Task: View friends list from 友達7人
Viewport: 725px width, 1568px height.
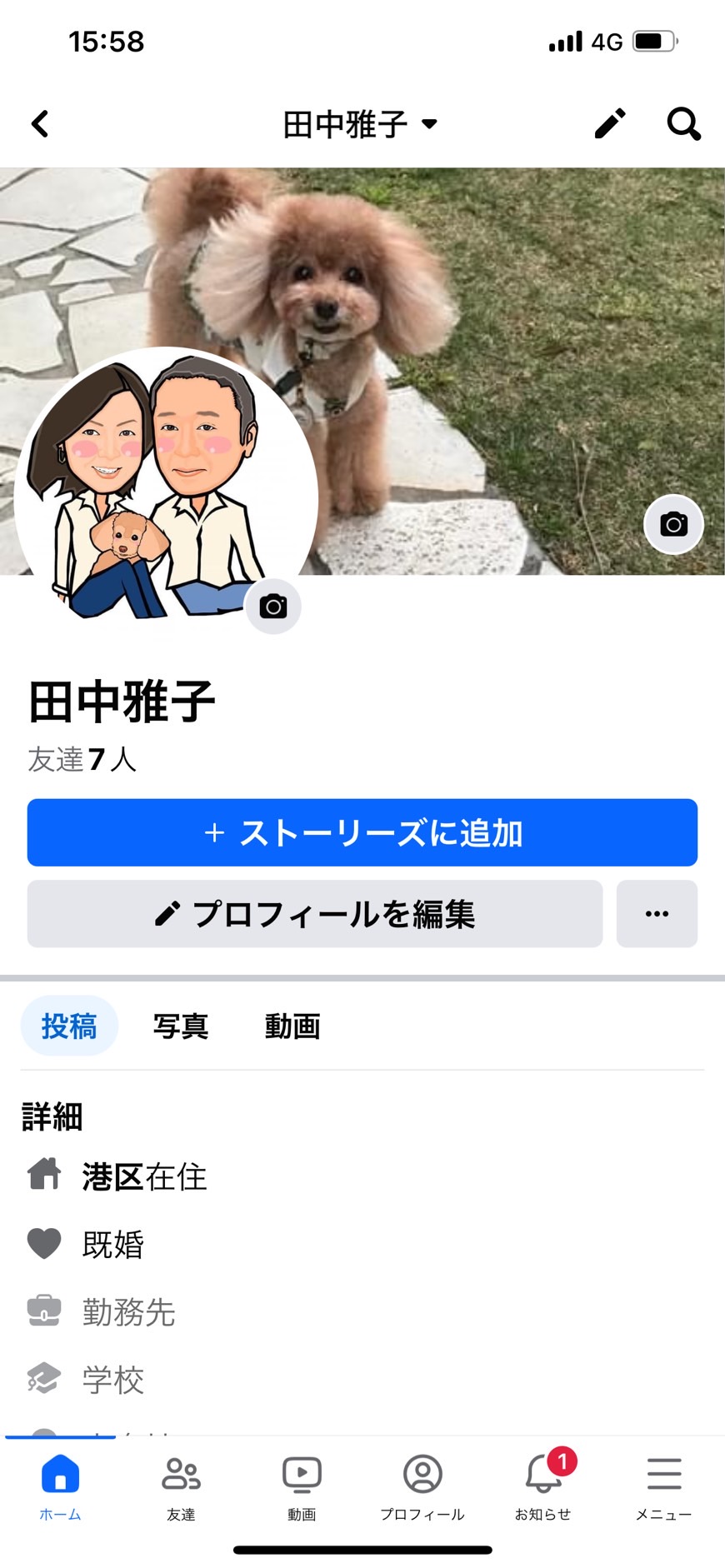Action: click(x=82, y=759)
